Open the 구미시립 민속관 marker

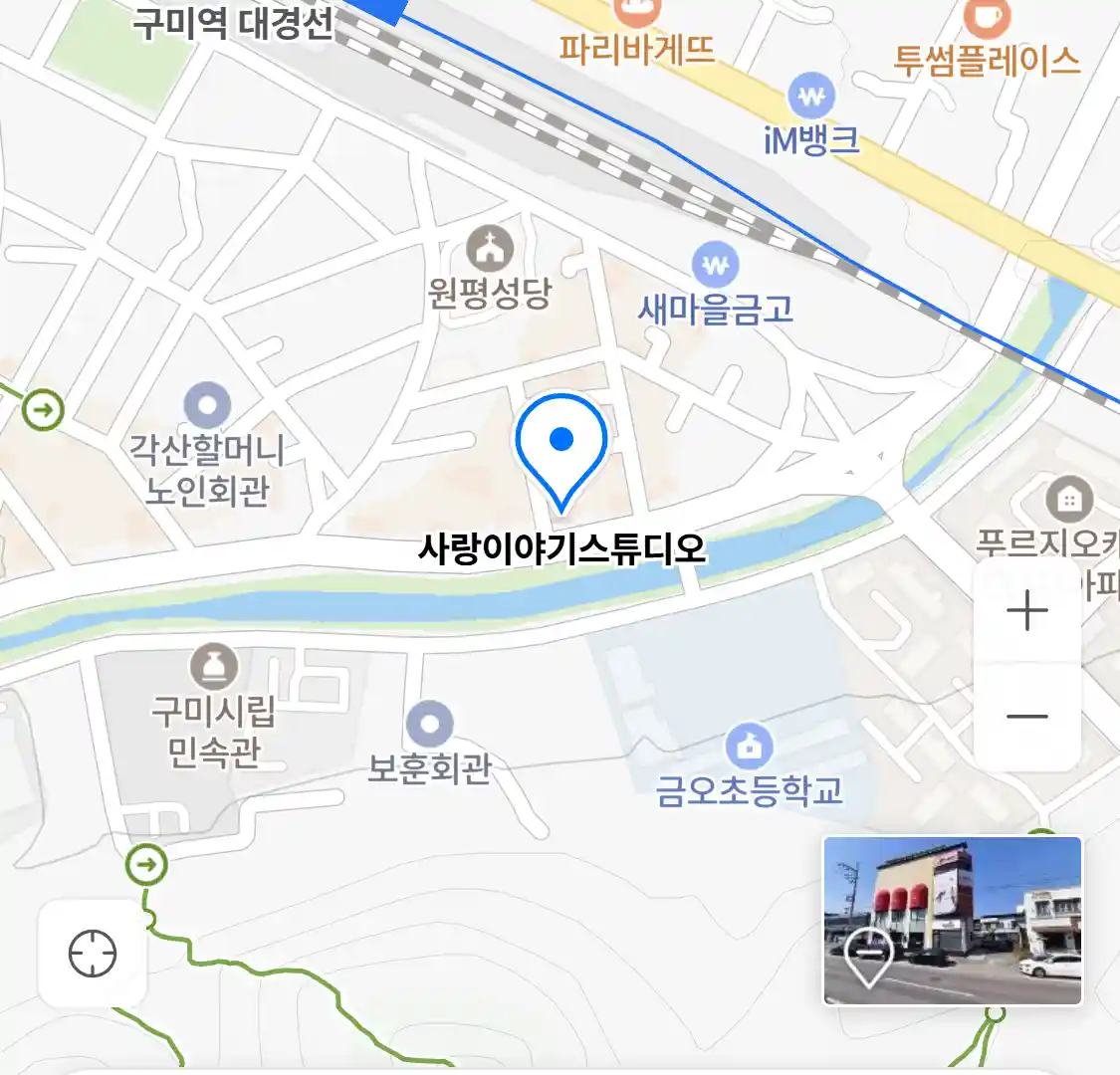pyautogui.click(x=214, y=667)
